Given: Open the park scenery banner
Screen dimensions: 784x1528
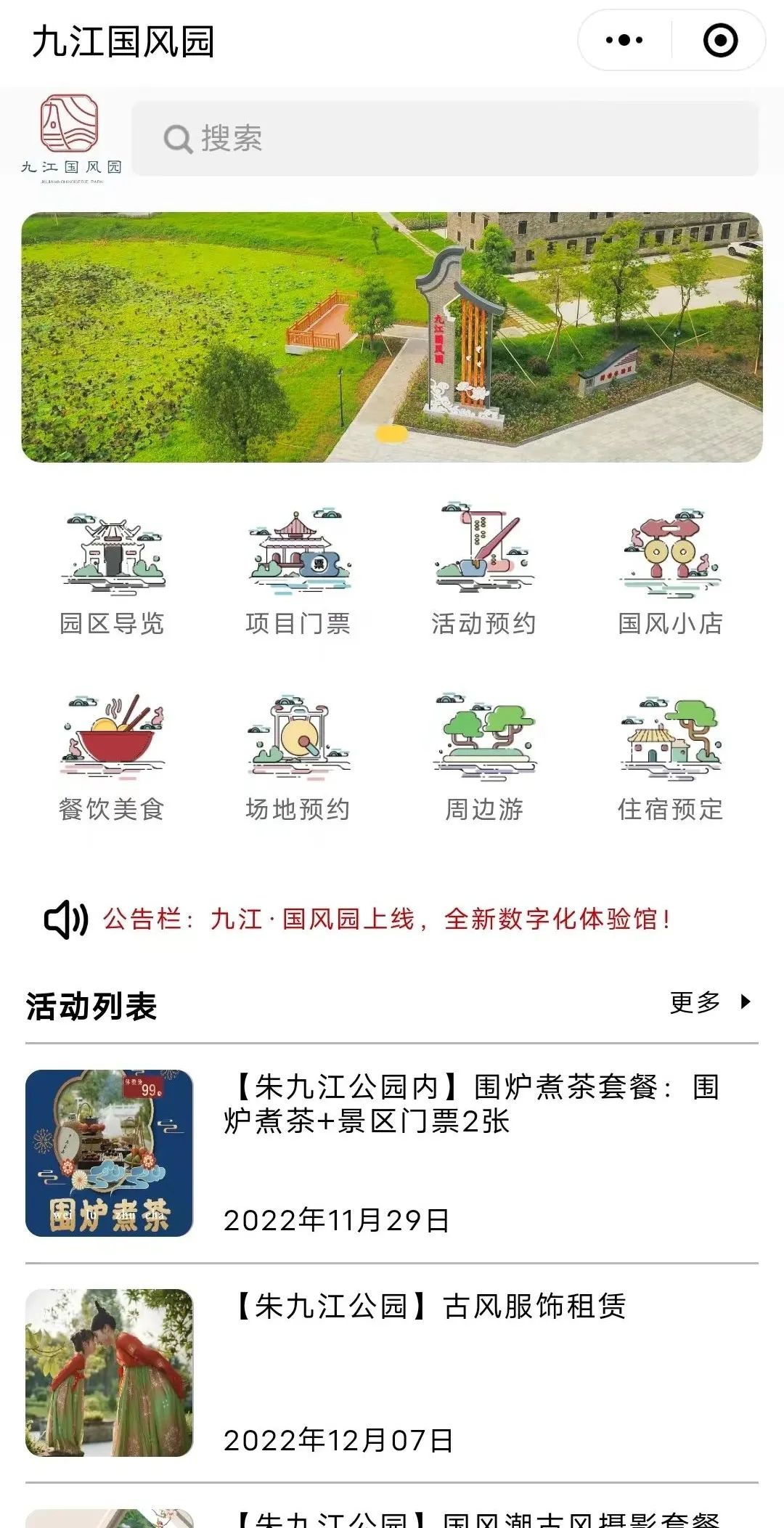Looking at the screenshot, I should tap(392, 337).
